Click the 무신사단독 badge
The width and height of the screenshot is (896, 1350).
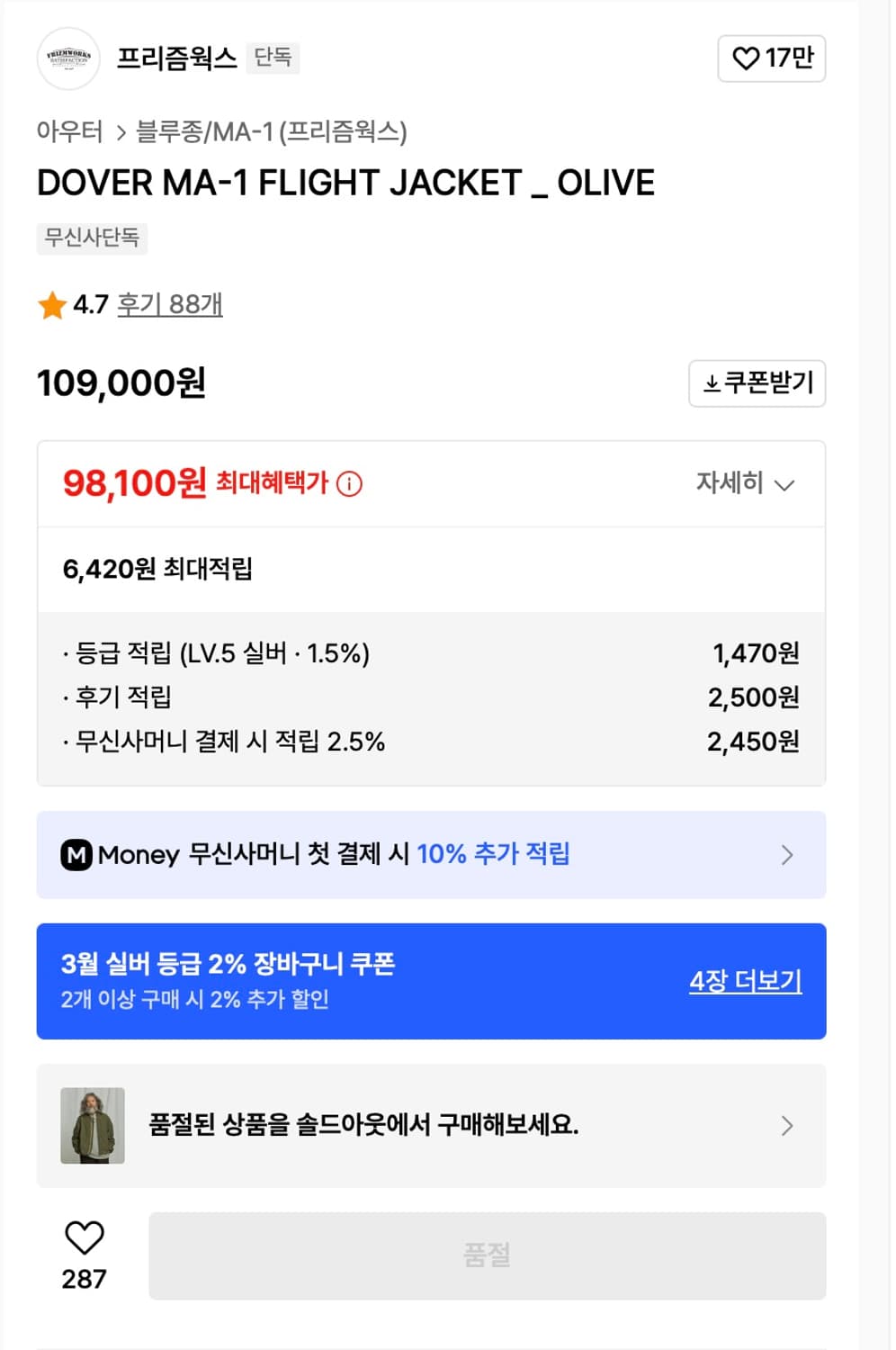[x=91, y=238]
